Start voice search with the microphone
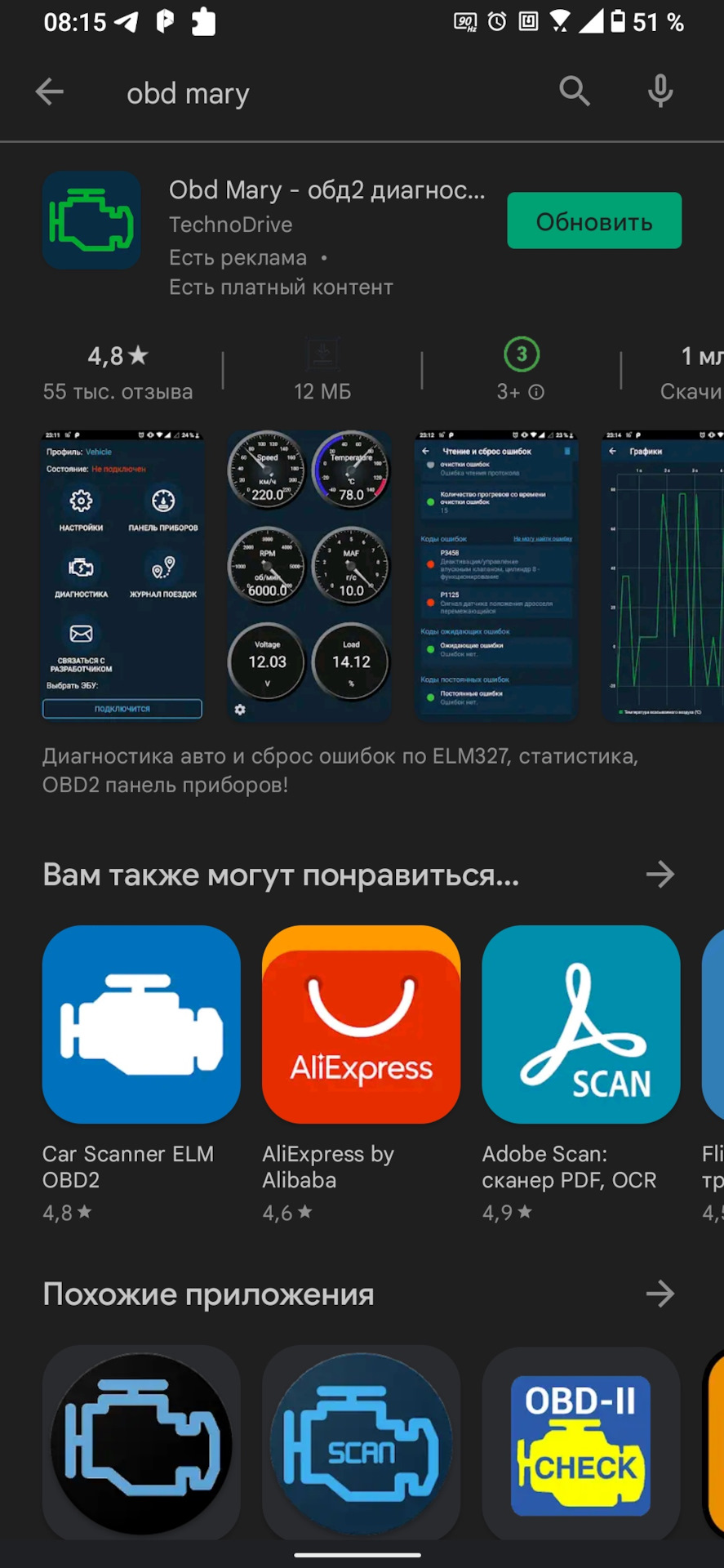This screenshot has height=1568, width=724. point(660,91)
